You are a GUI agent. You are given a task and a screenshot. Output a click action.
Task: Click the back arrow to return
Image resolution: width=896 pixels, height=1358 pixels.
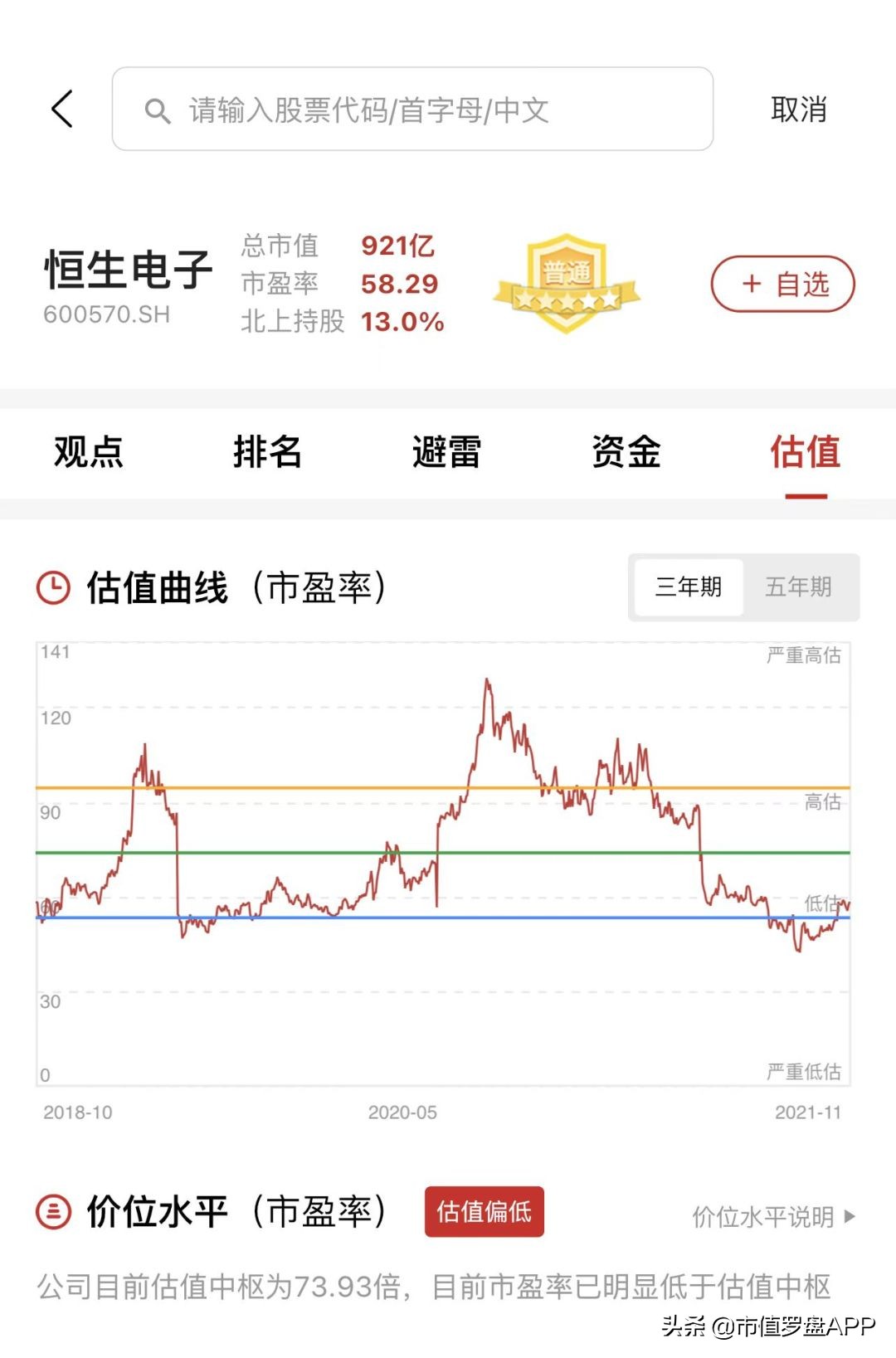(62, 109)
